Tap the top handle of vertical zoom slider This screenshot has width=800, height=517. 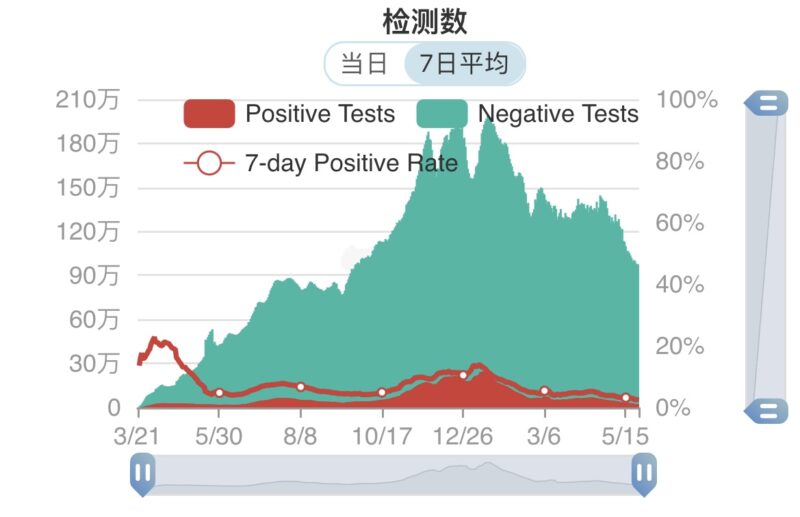click(x=765, y=104)
